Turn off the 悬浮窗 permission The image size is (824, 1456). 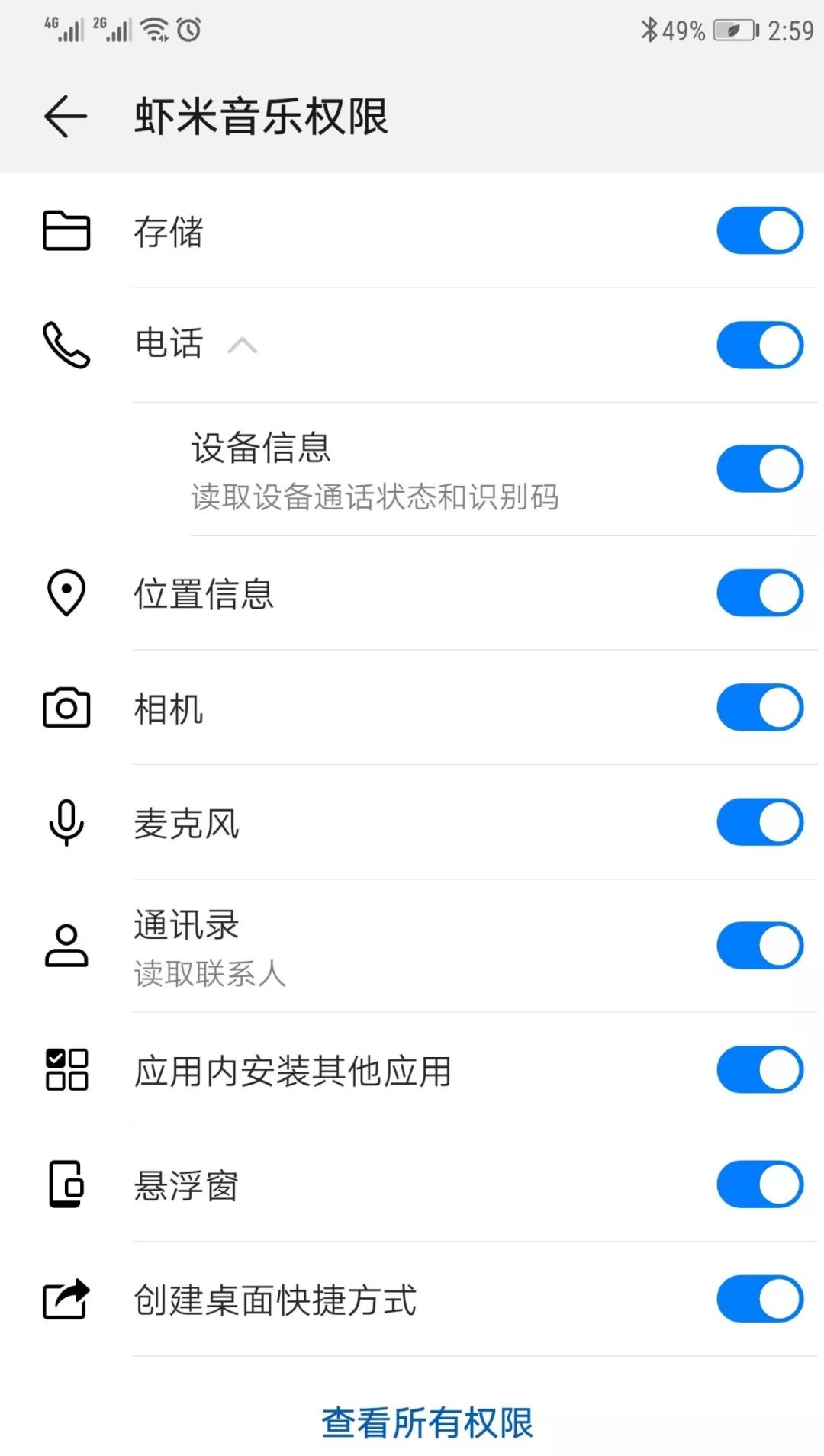[759, 1184]
